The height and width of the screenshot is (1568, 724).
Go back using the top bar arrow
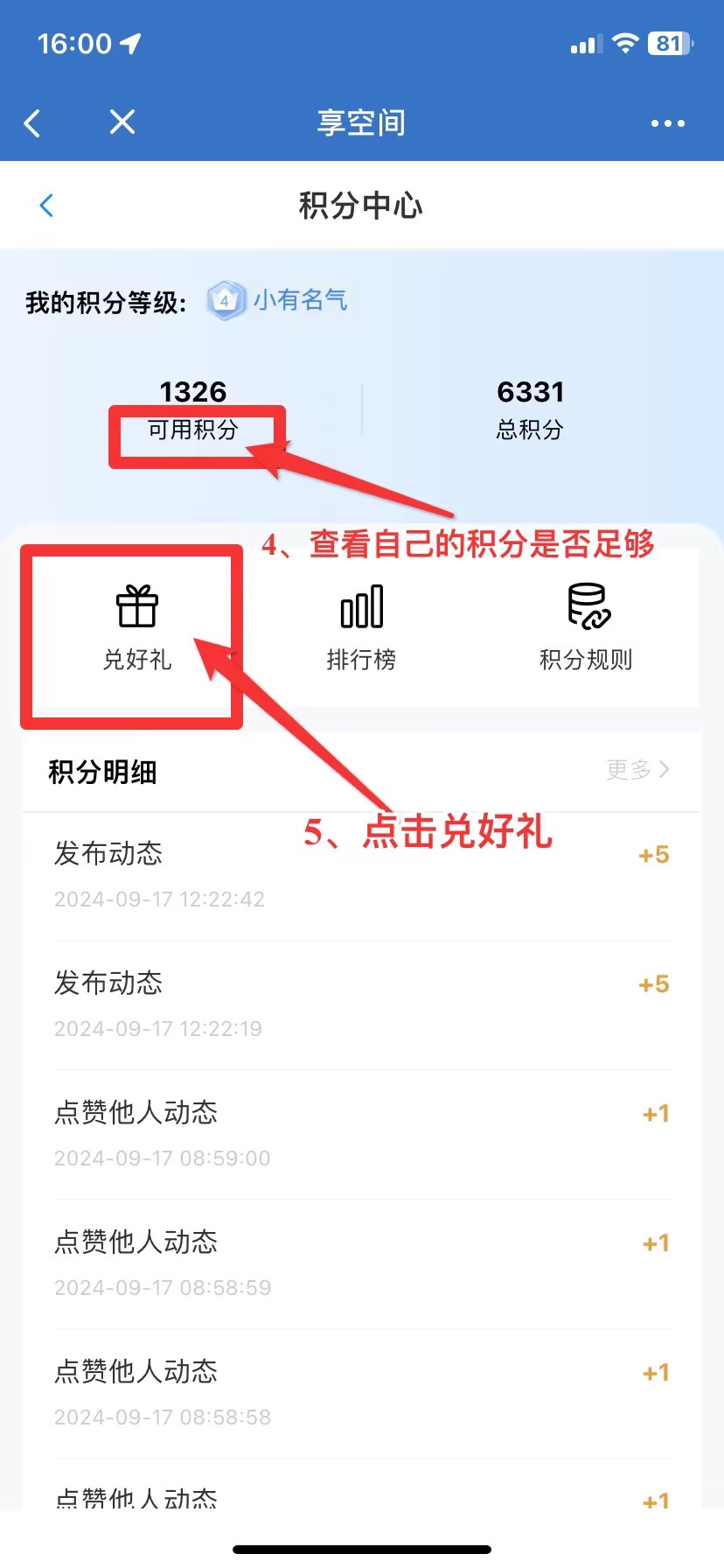coord(32,123)
